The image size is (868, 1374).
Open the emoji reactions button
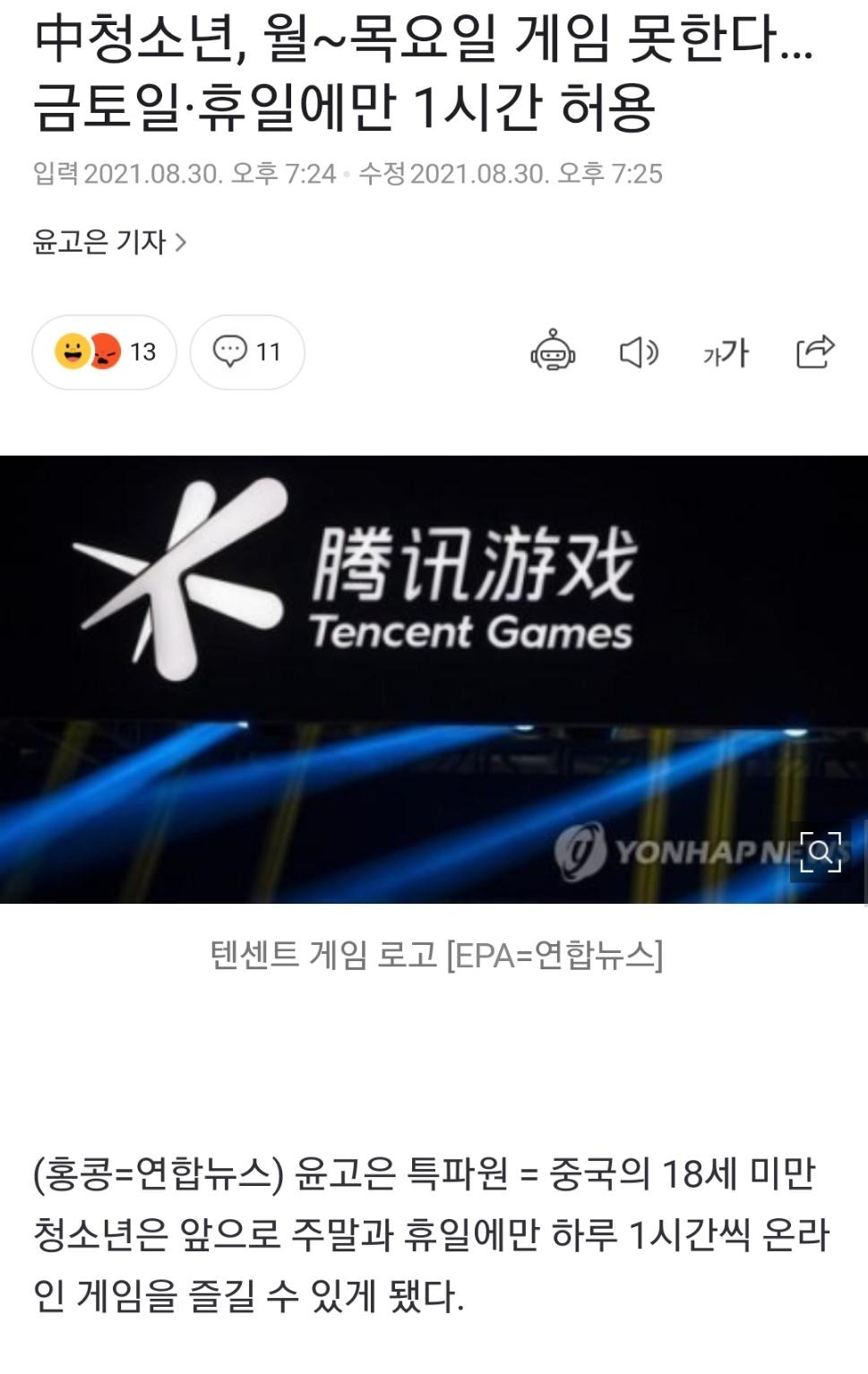(104, 352)
